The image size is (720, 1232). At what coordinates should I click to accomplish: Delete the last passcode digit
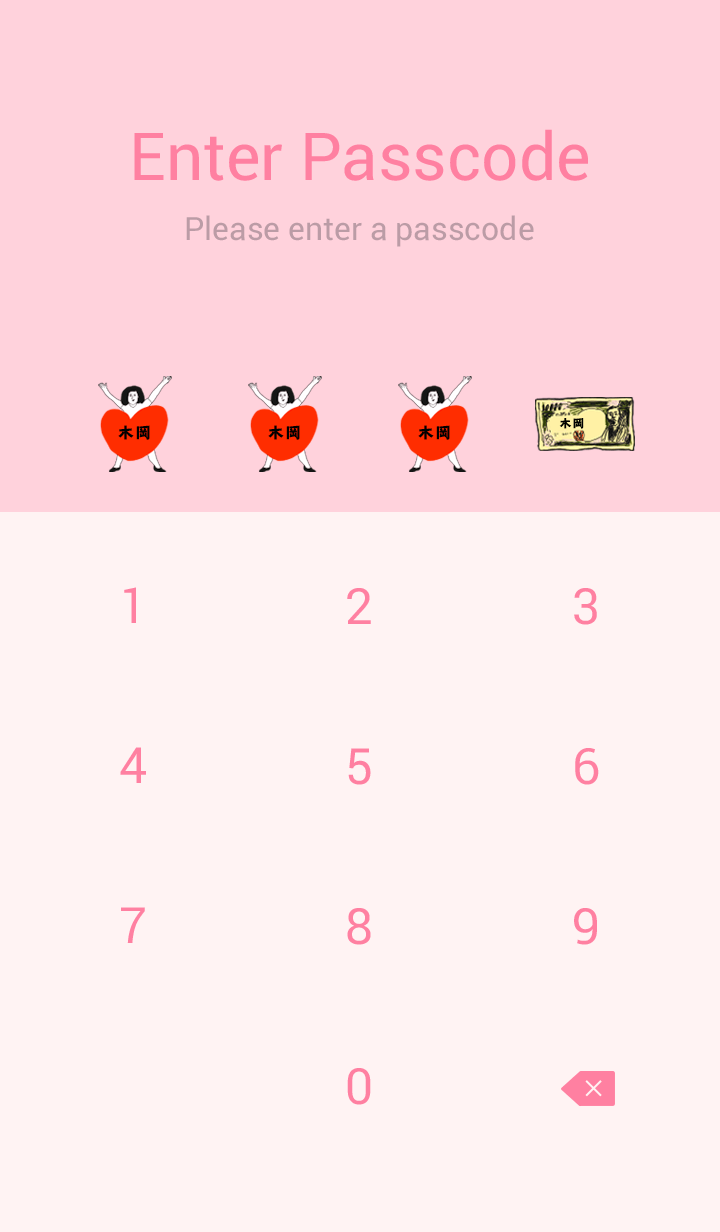589,1088
